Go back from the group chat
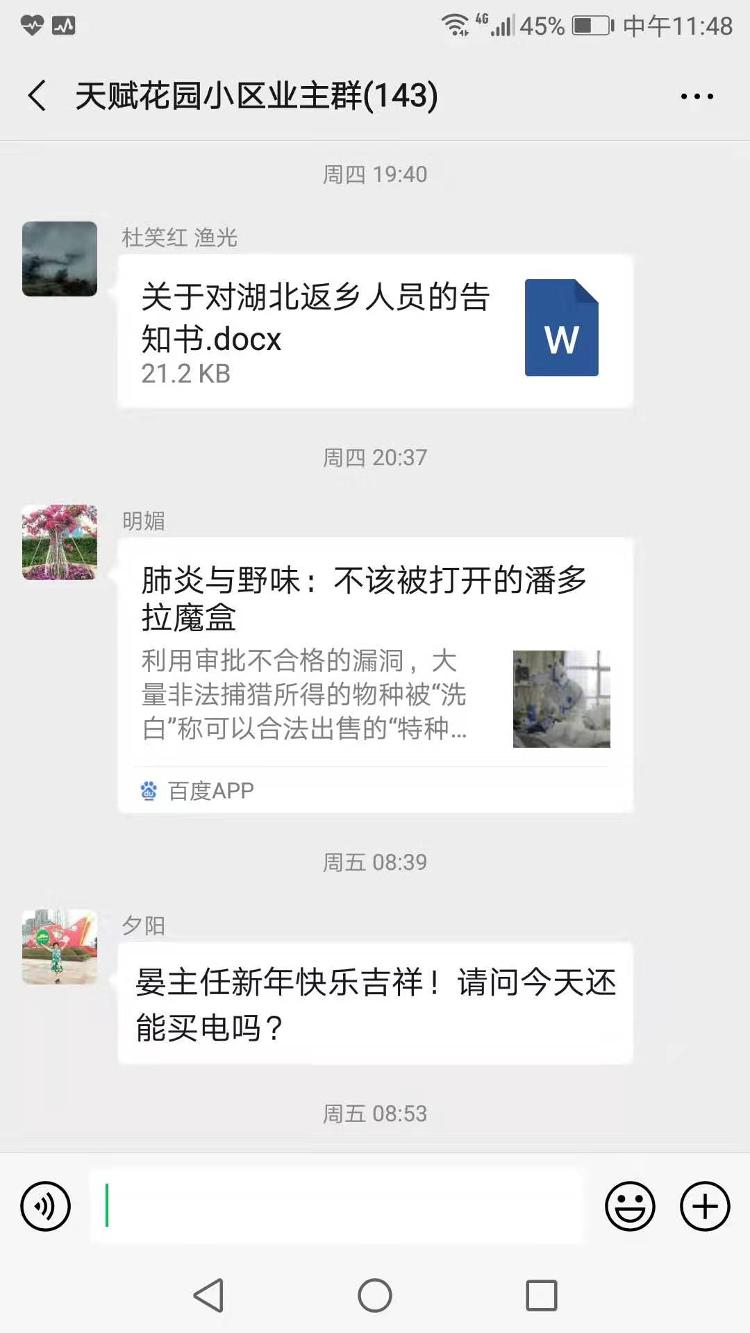The height and width of the screenshot is (1333, 750). point(38,96)
